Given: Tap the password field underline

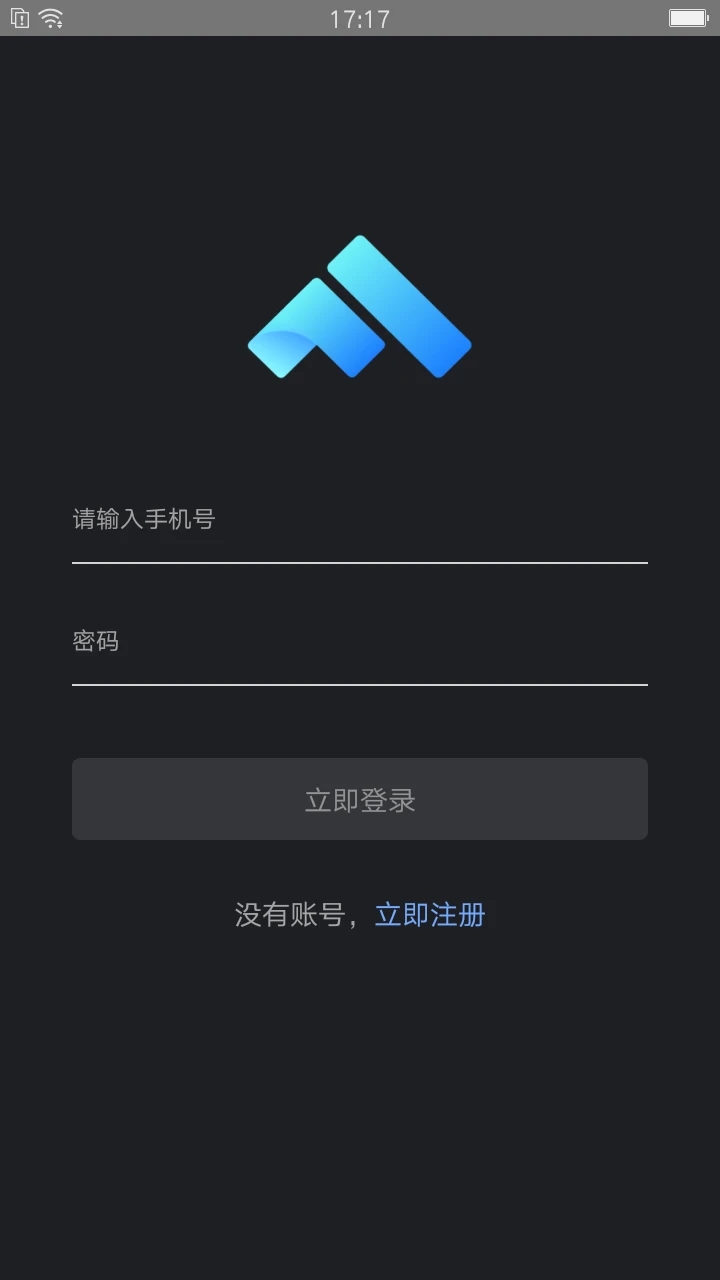Looking at the screenshot, I should pos(360,685).
